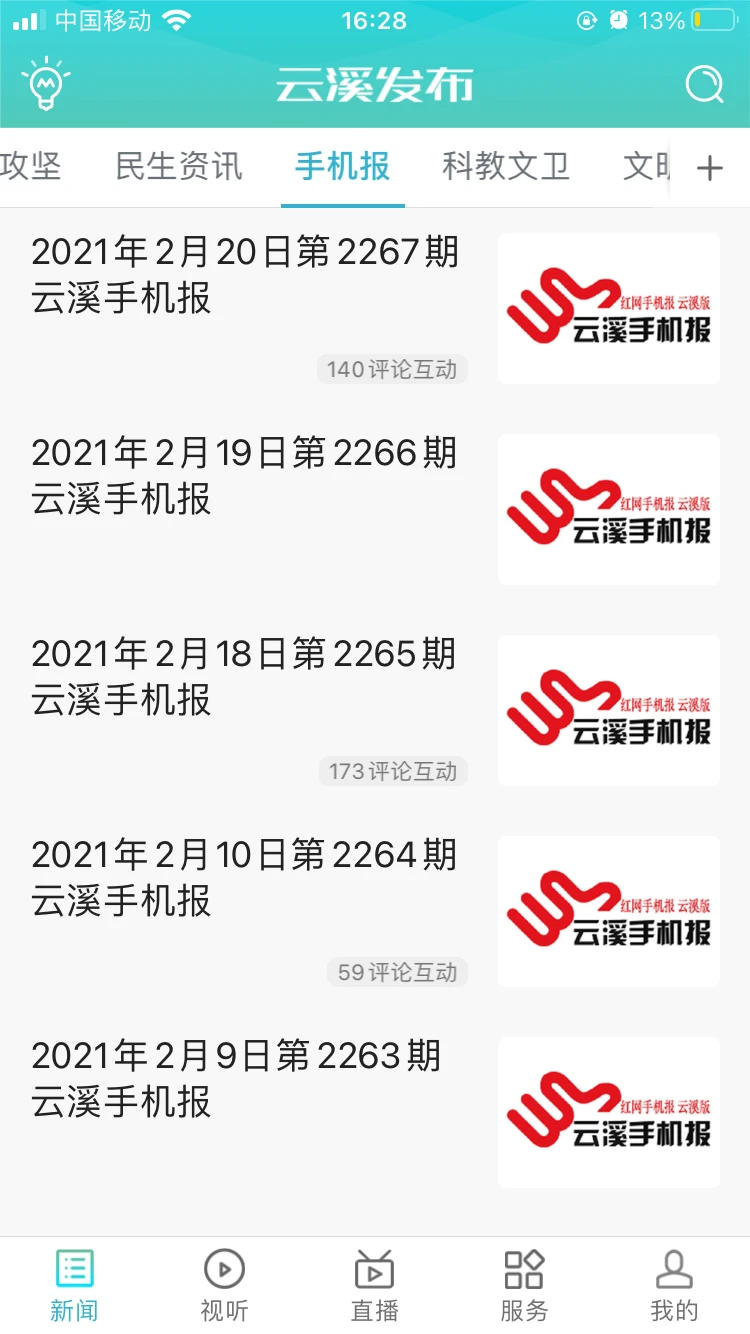Viewport: 750px width, 1334px height.
Task: Tap the 云溪手机报 thumbnail of issue 2266
Action: pos(608,510)
